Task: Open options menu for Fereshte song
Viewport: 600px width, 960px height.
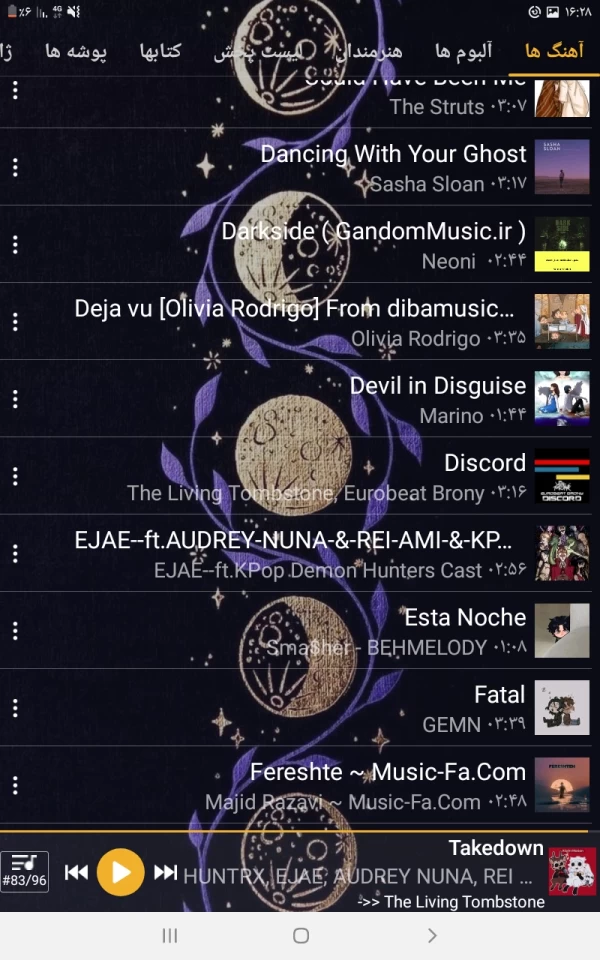Action: [15, 784]
